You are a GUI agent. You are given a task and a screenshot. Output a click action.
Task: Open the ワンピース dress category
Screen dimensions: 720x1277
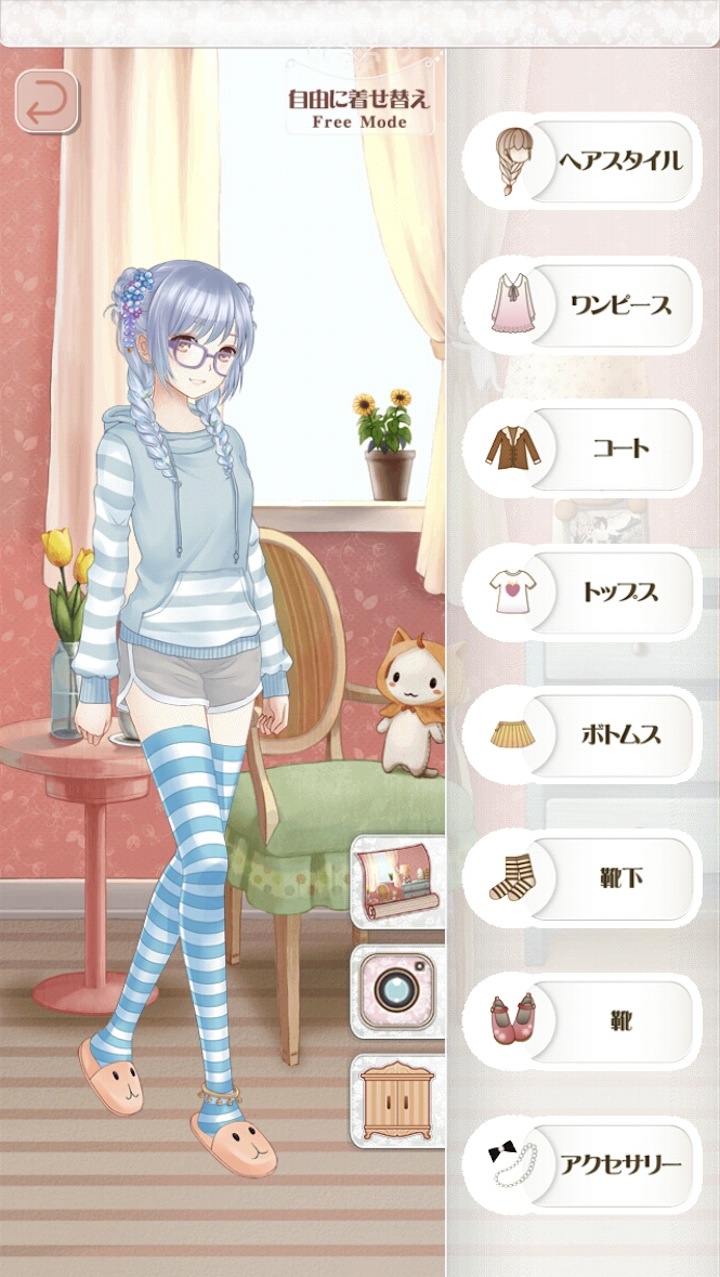(x=582, y=305)
